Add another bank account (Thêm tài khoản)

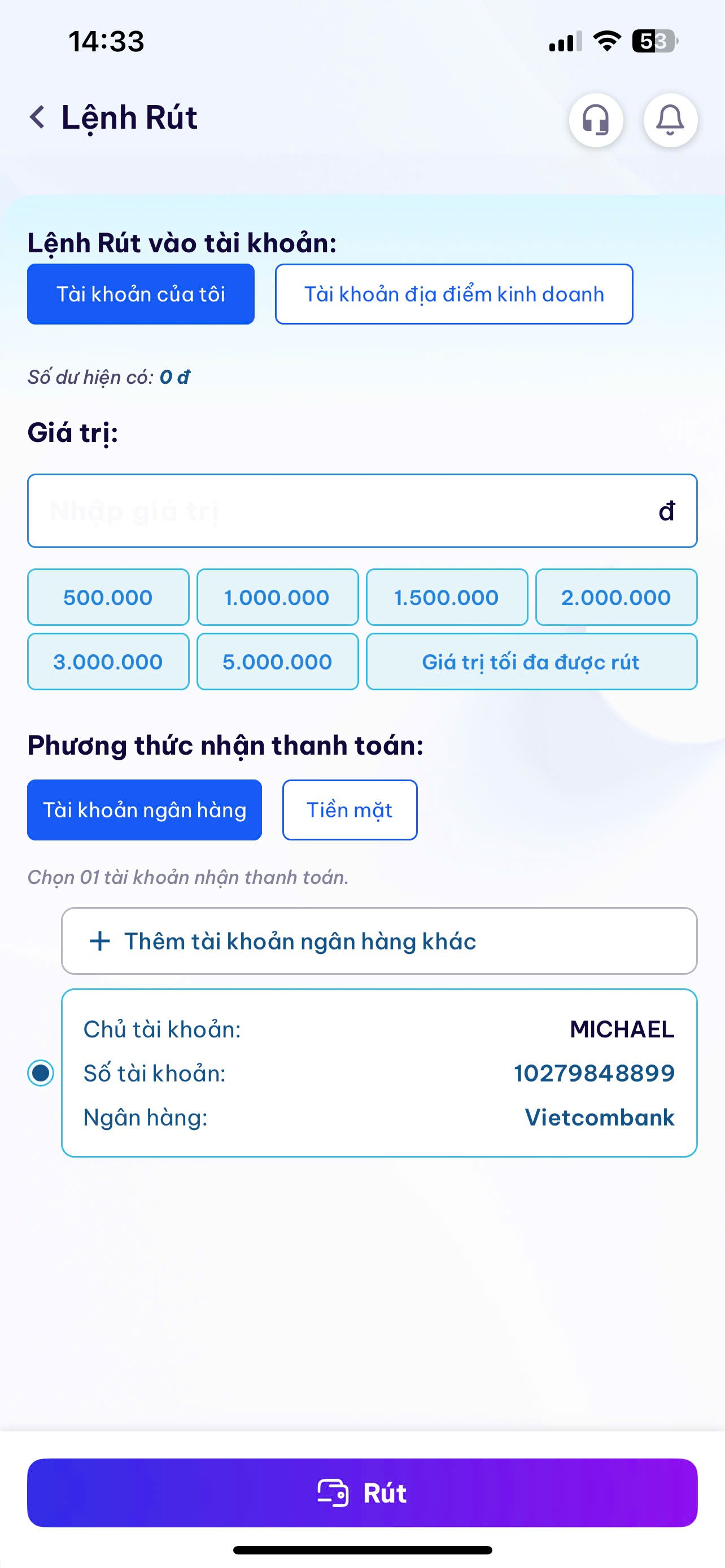[x=379, y=941]
